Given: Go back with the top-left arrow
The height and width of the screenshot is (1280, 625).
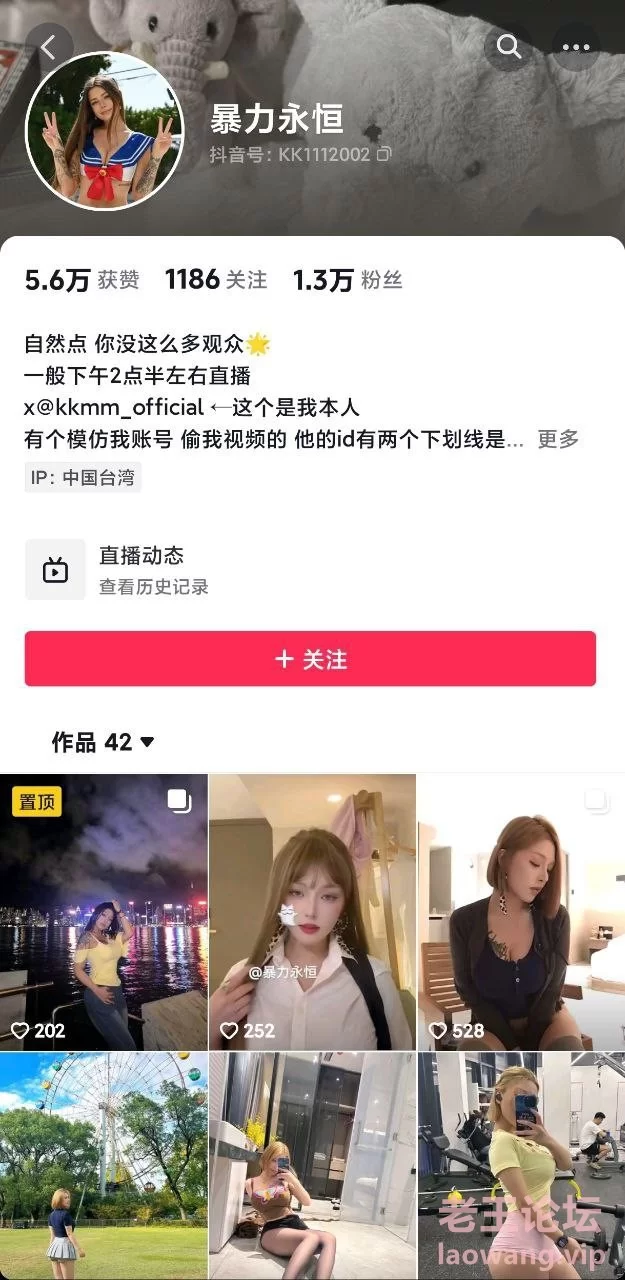Looking at the screenshot, I should [x=49, y=46].
